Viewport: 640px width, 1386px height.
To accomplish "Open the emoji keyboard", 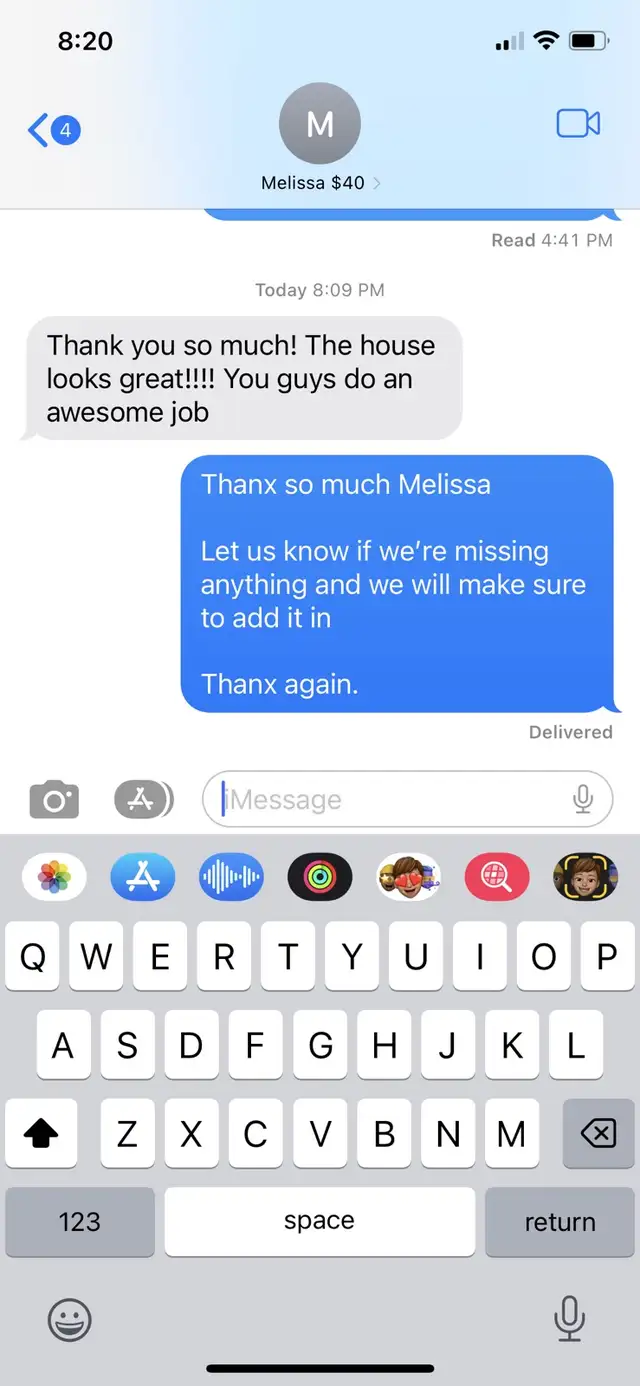I will point(70,1320).
